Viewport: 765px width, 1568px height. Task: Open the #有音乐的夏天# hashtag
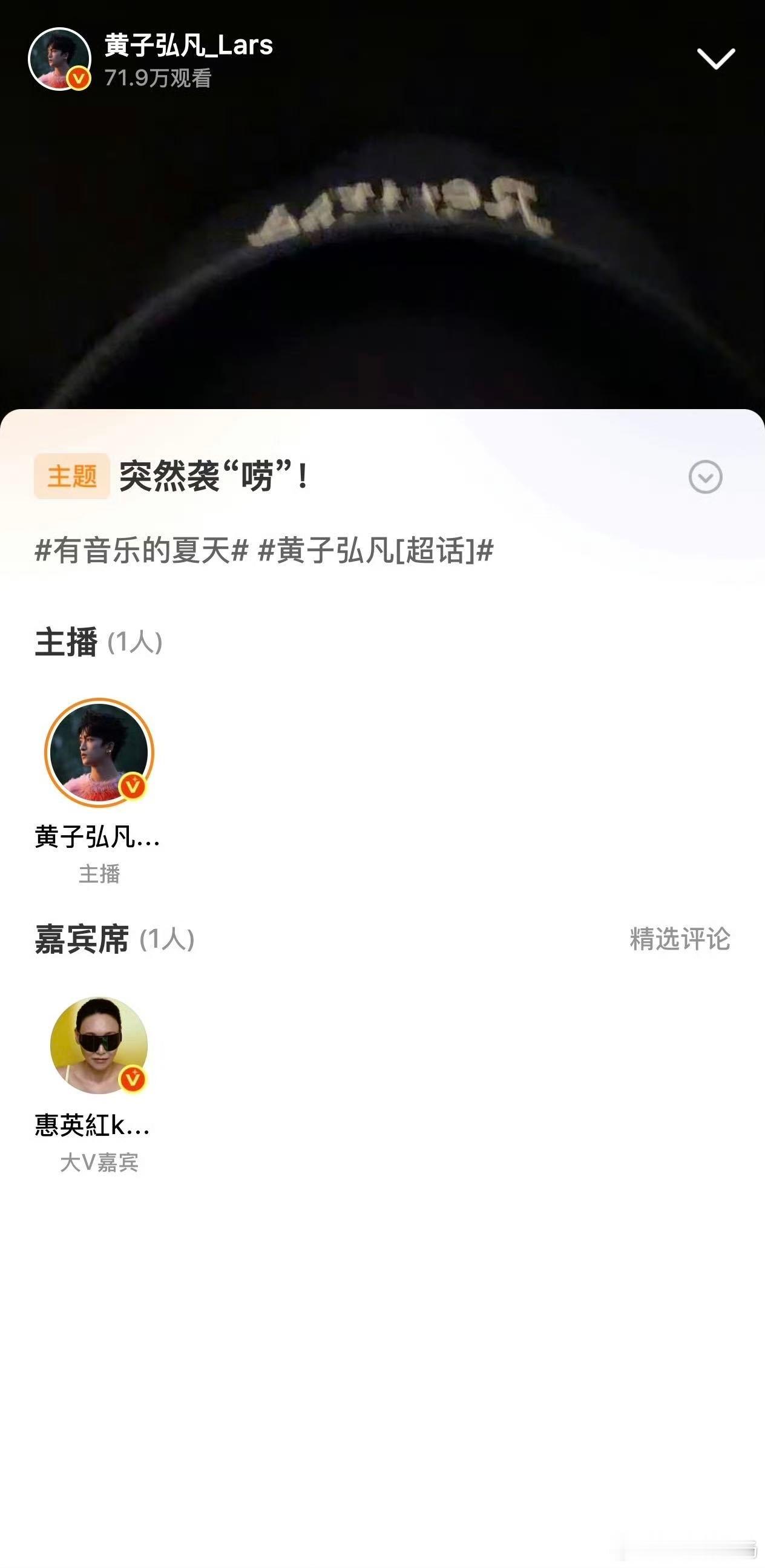142,550
